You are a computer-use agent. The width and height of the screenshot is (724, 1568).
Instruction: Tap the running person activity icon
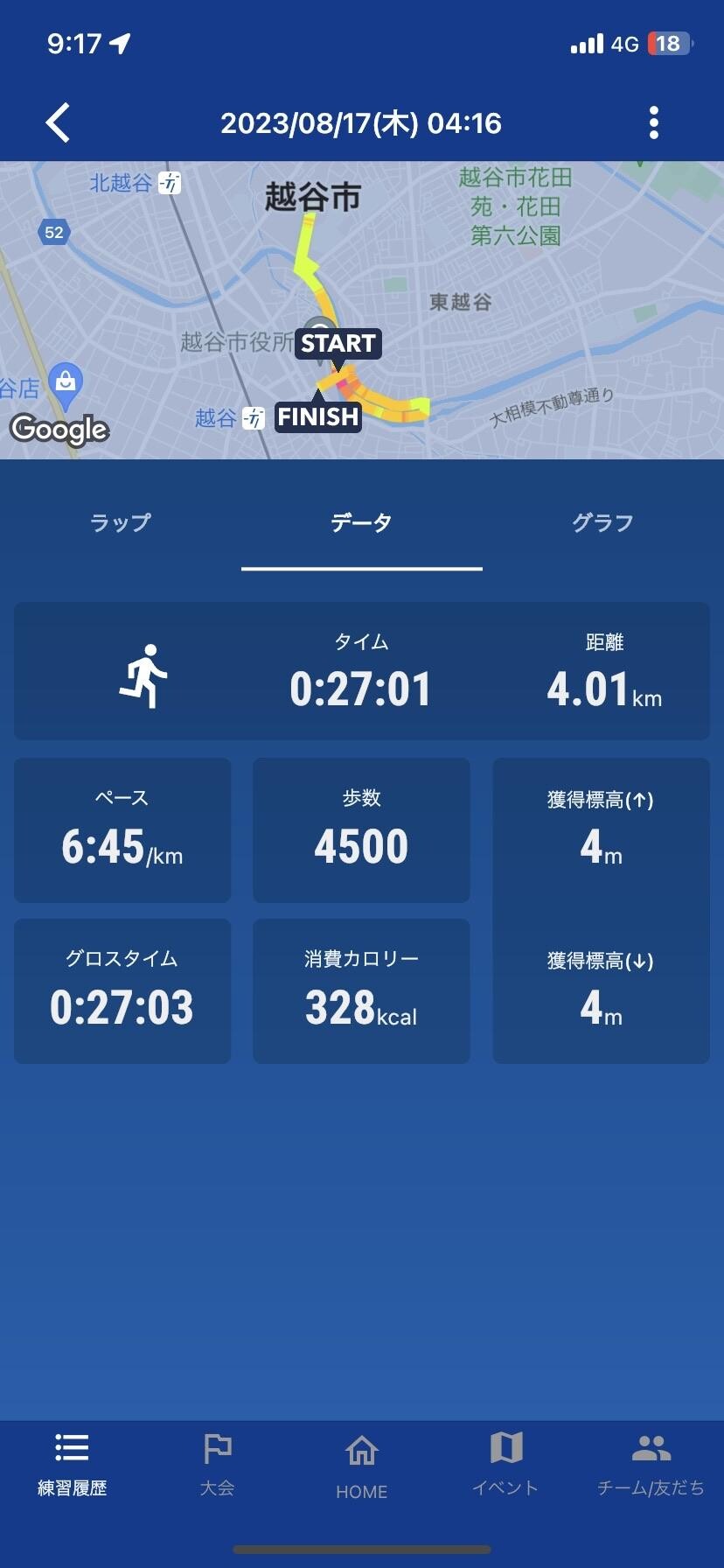[145, 674]
